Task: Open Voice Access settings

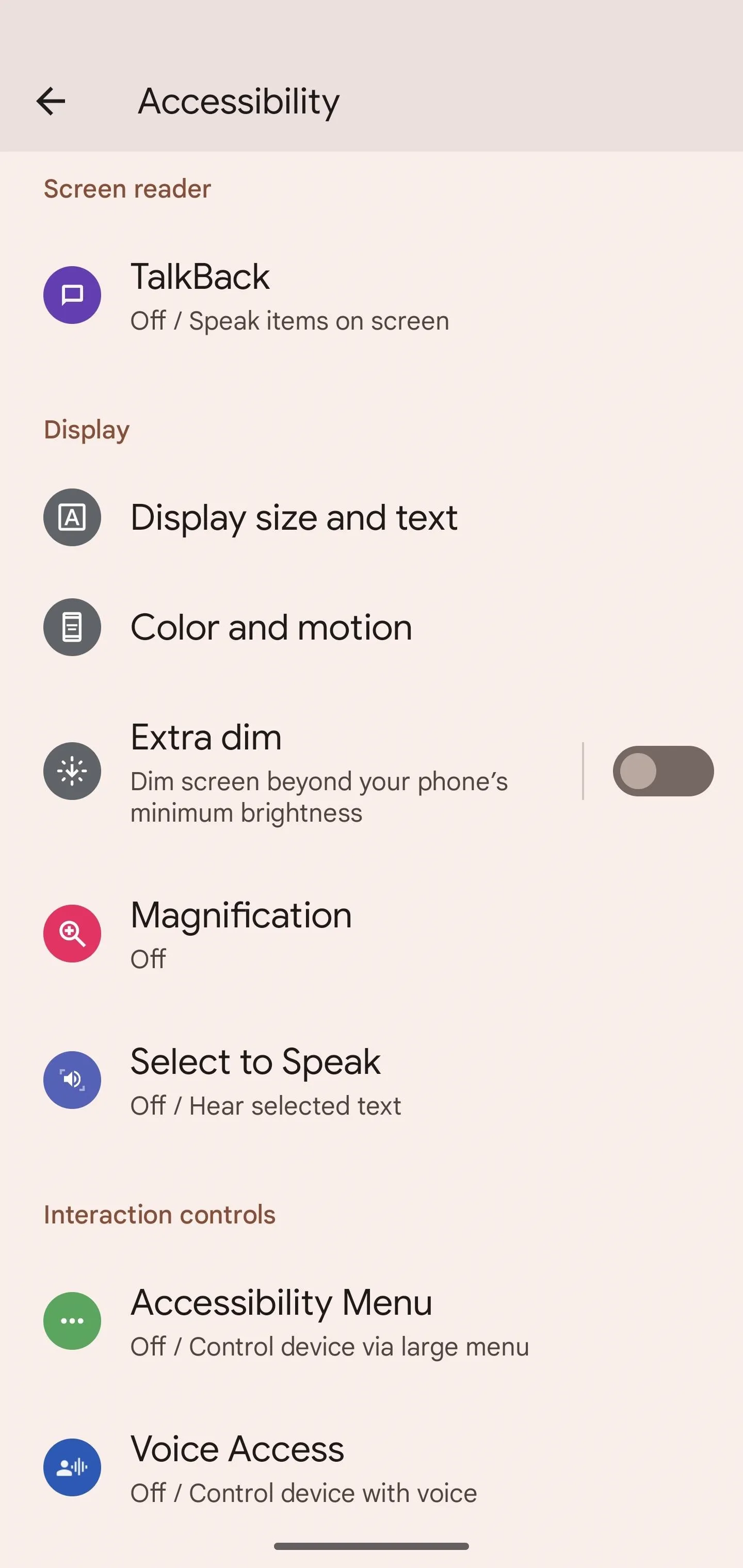Action: 372,1467
